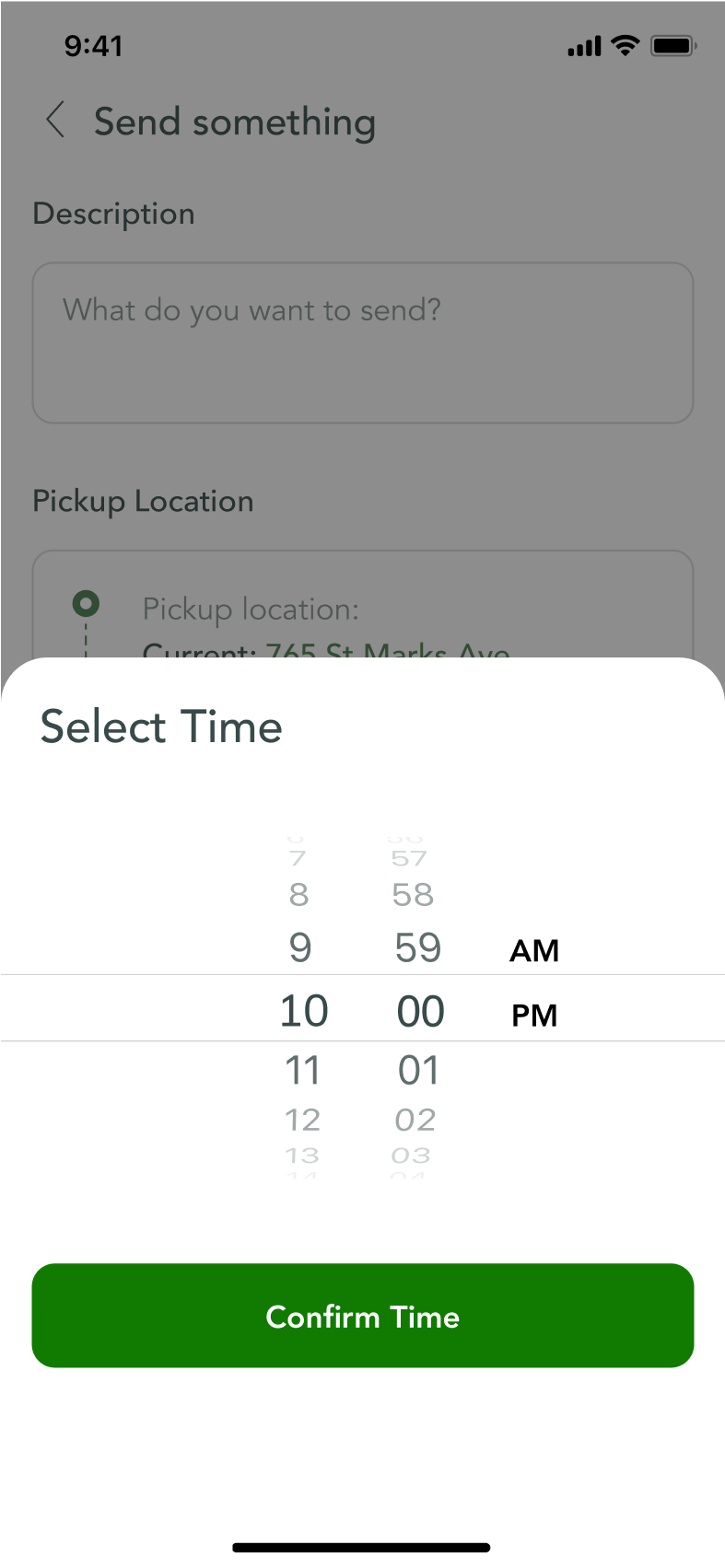
Task: Choose minute 02 in the picker
Action: (x=415, y=1120)
